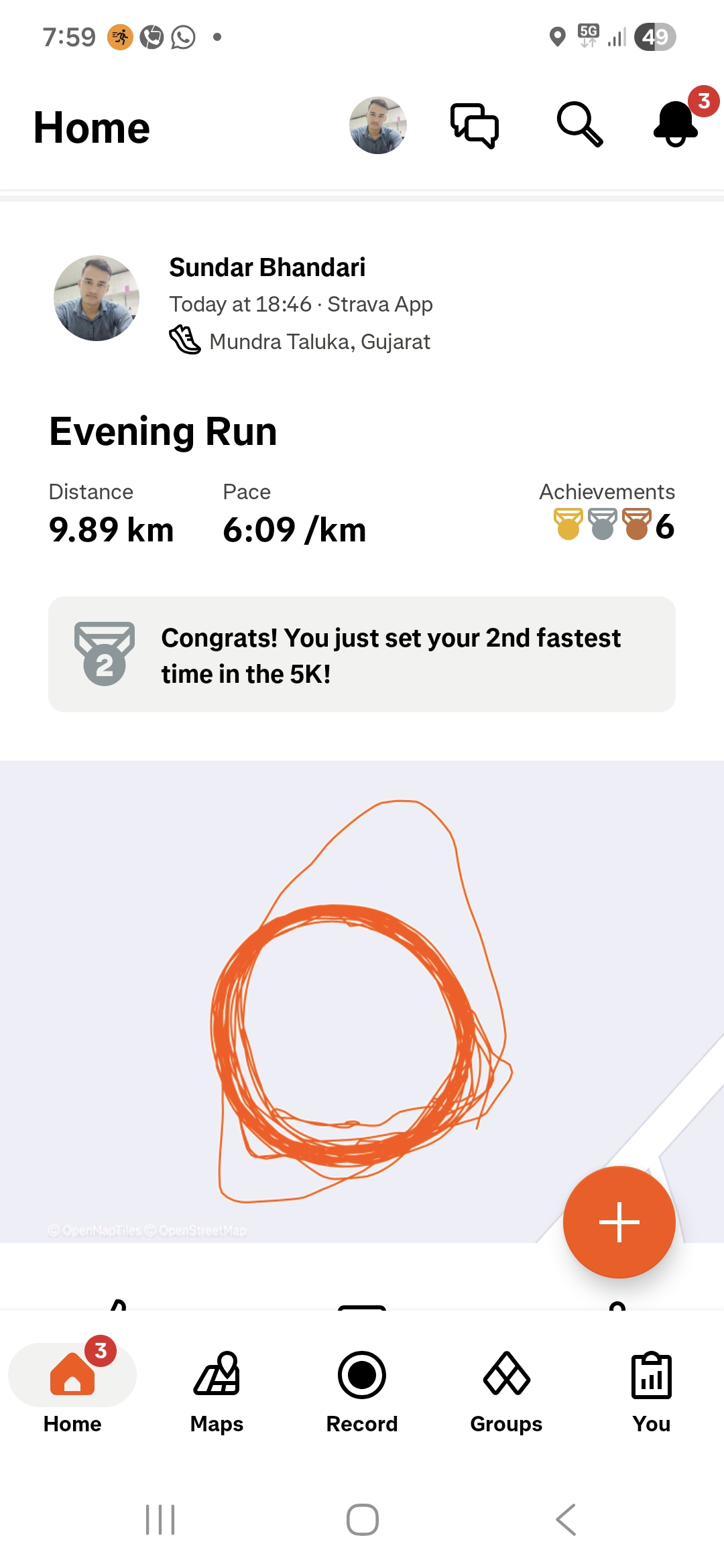Switch to the You tab
The image size is (724, 1568).
[651, 1391]
